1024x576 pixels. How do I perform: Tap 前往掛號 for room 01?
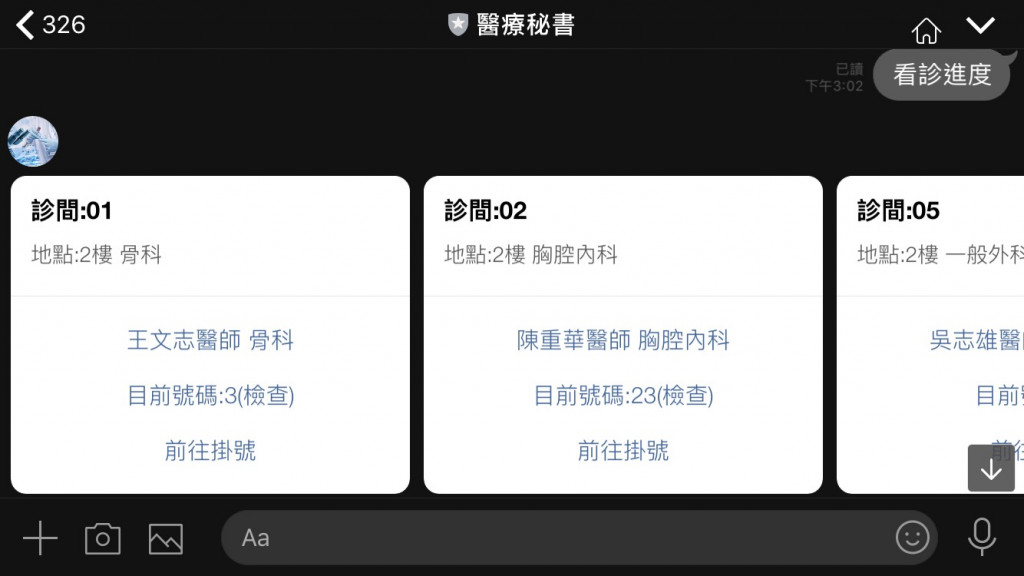pos(210,450)
